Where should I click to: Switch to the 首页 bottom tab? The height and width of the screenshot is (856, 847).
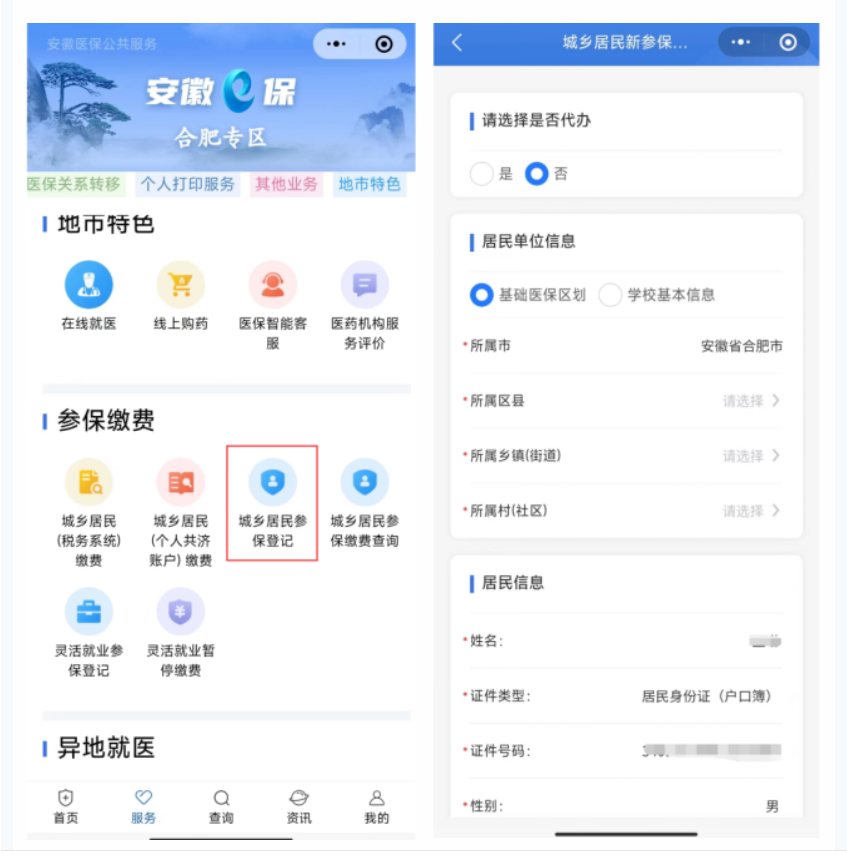(x=66, y=806)
